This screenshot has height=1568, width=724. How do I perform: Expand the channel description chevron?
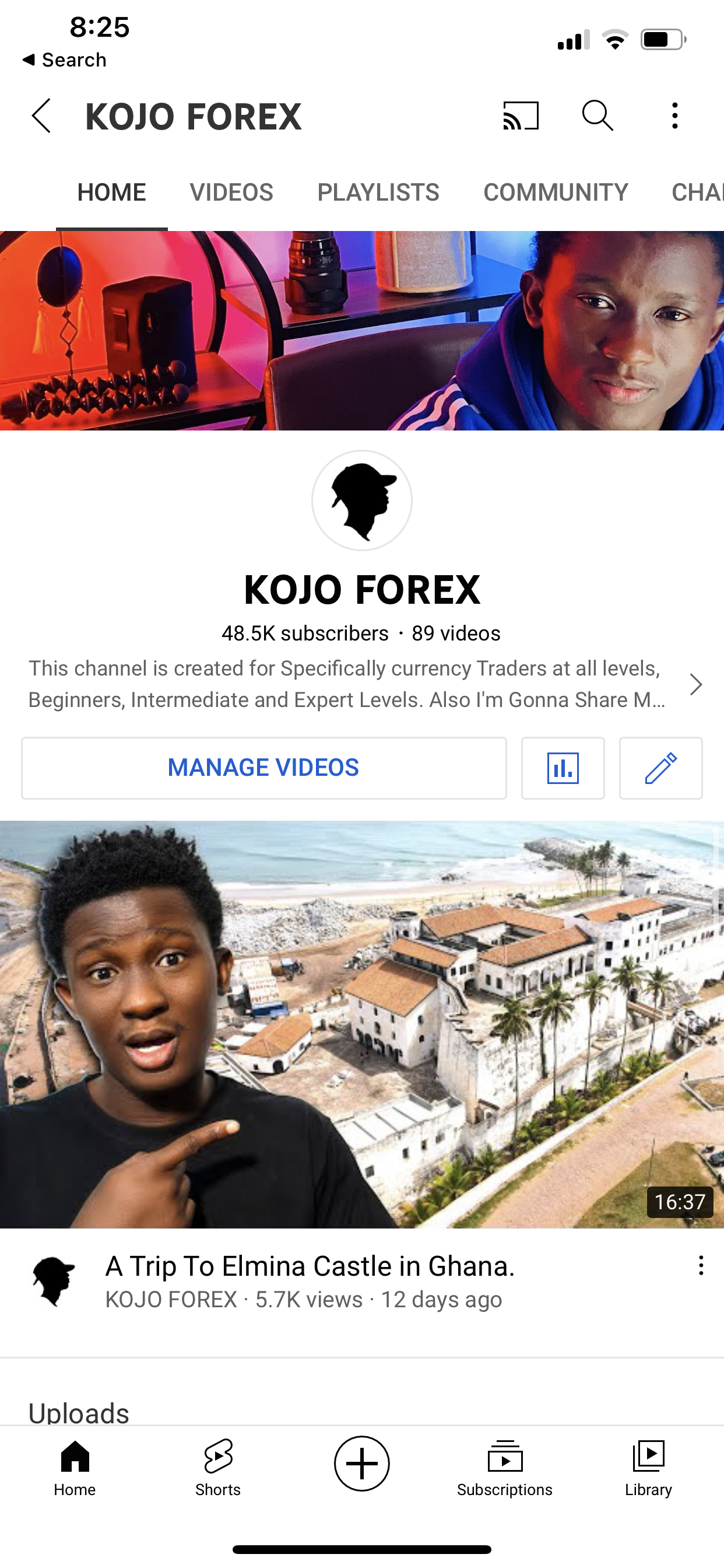tap(695, 684)
